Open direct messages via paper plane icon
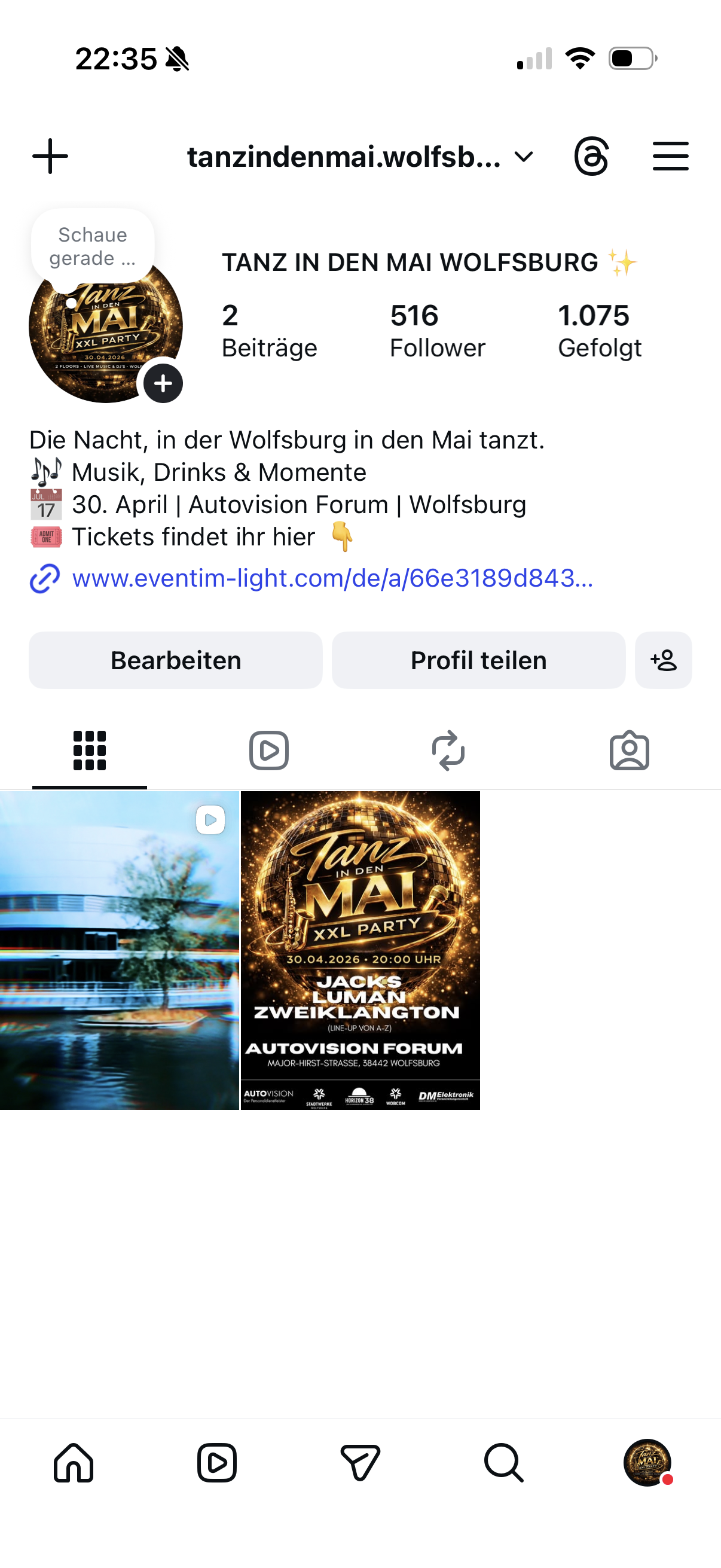The width and height of the screenshot is (721, 1568). click(x=360, y=1464)
